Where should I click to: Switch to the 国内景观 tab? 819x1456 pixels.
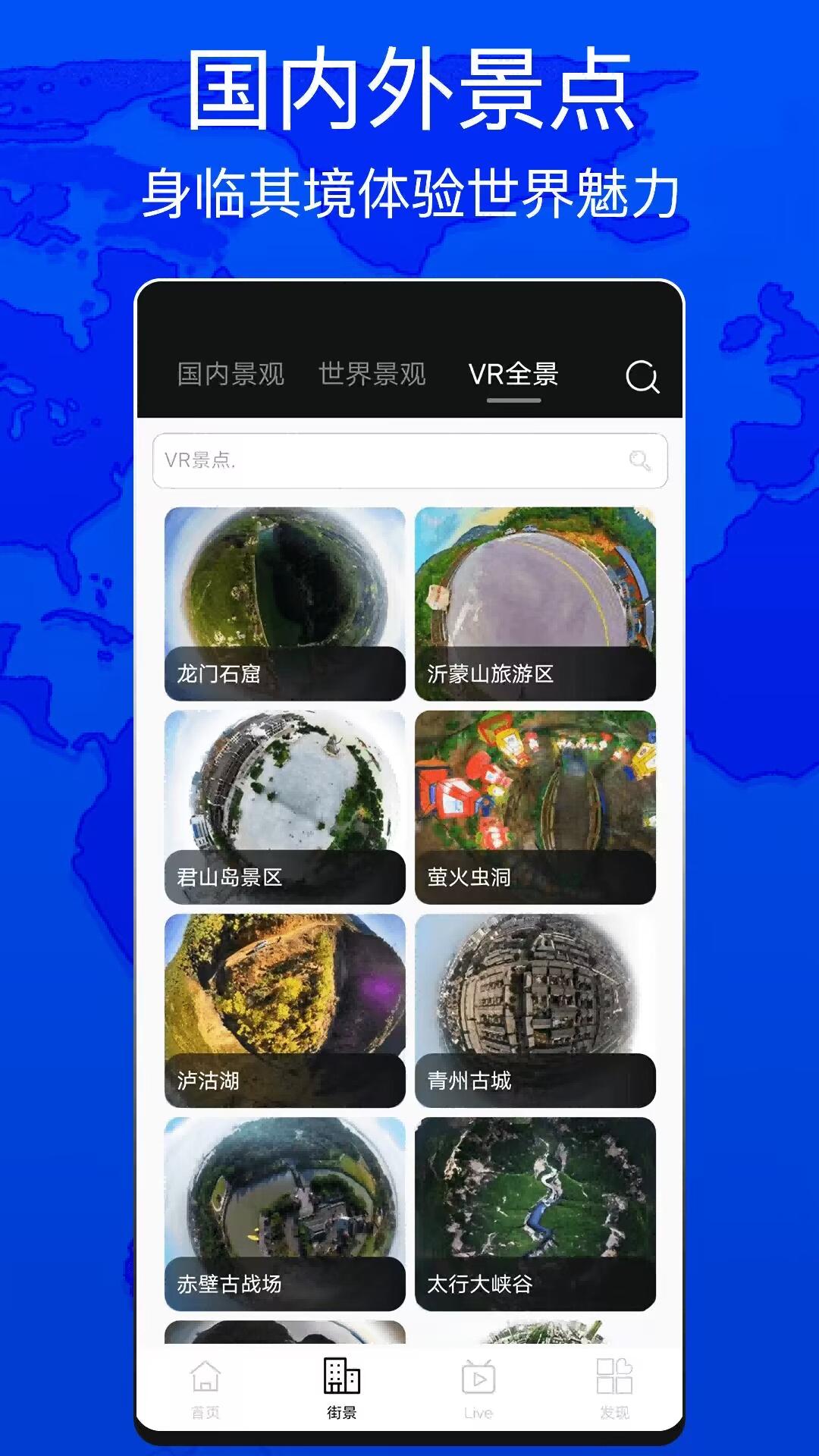point(229,372)
